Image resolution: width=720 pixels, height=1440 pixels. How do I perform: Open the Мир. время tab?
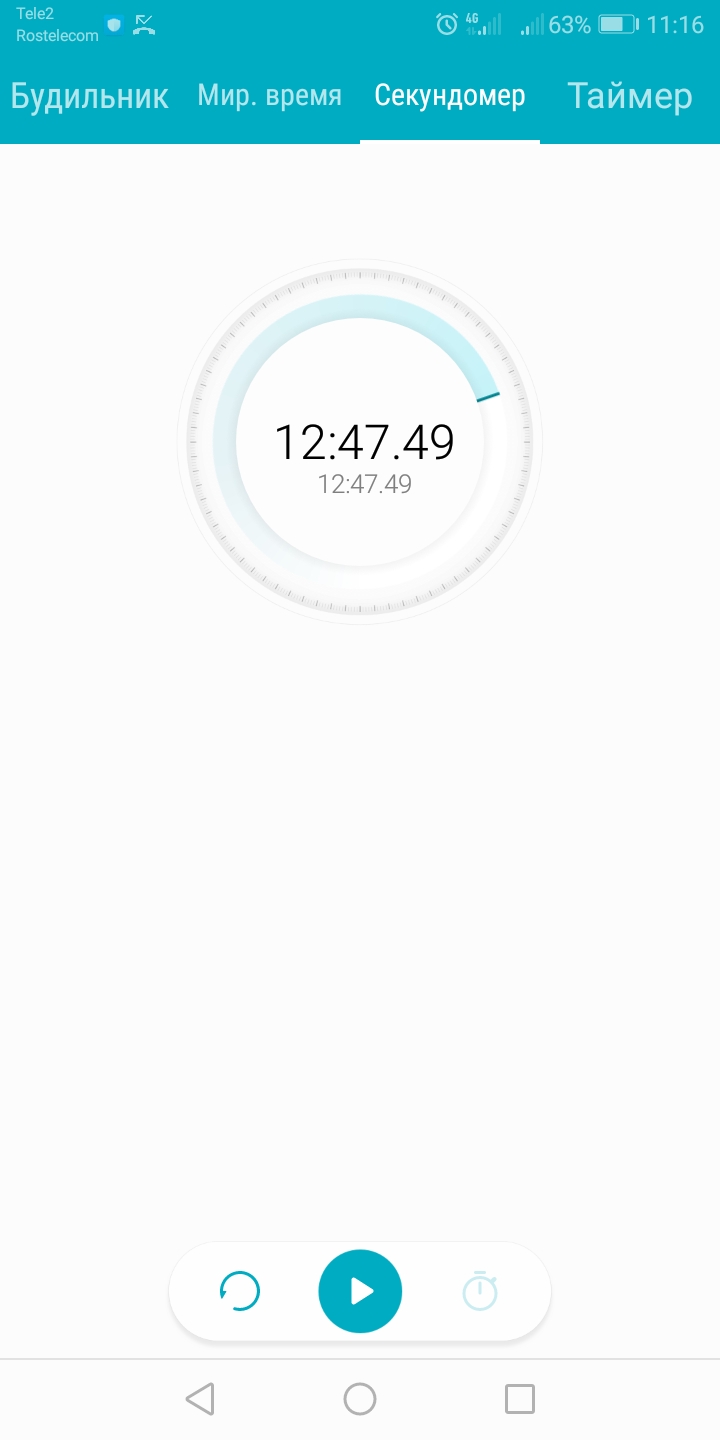[x=270, y=96]
